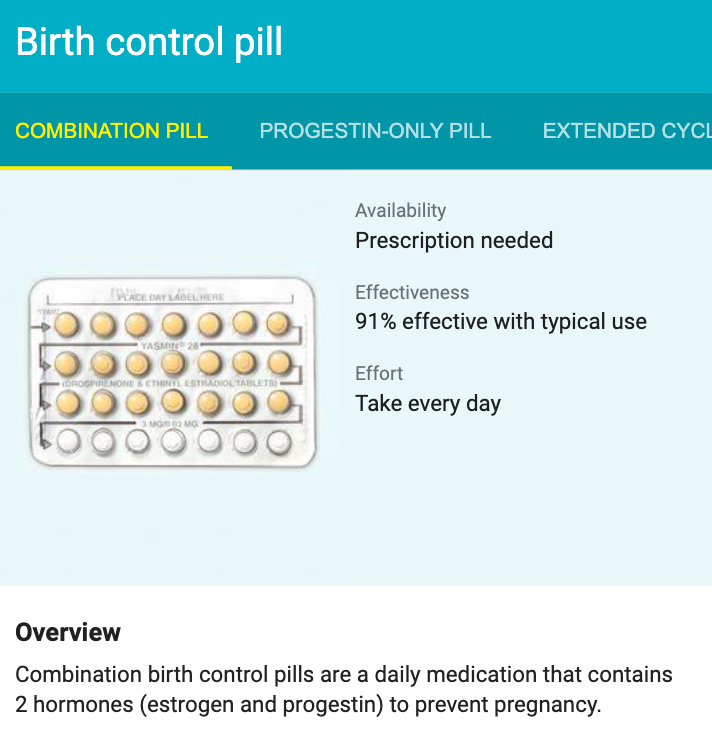The width and height of the screenshot is (712, 738).
Task: Switch to the Progestin-Only Pill tab
Action: click(x=375, y=131)
